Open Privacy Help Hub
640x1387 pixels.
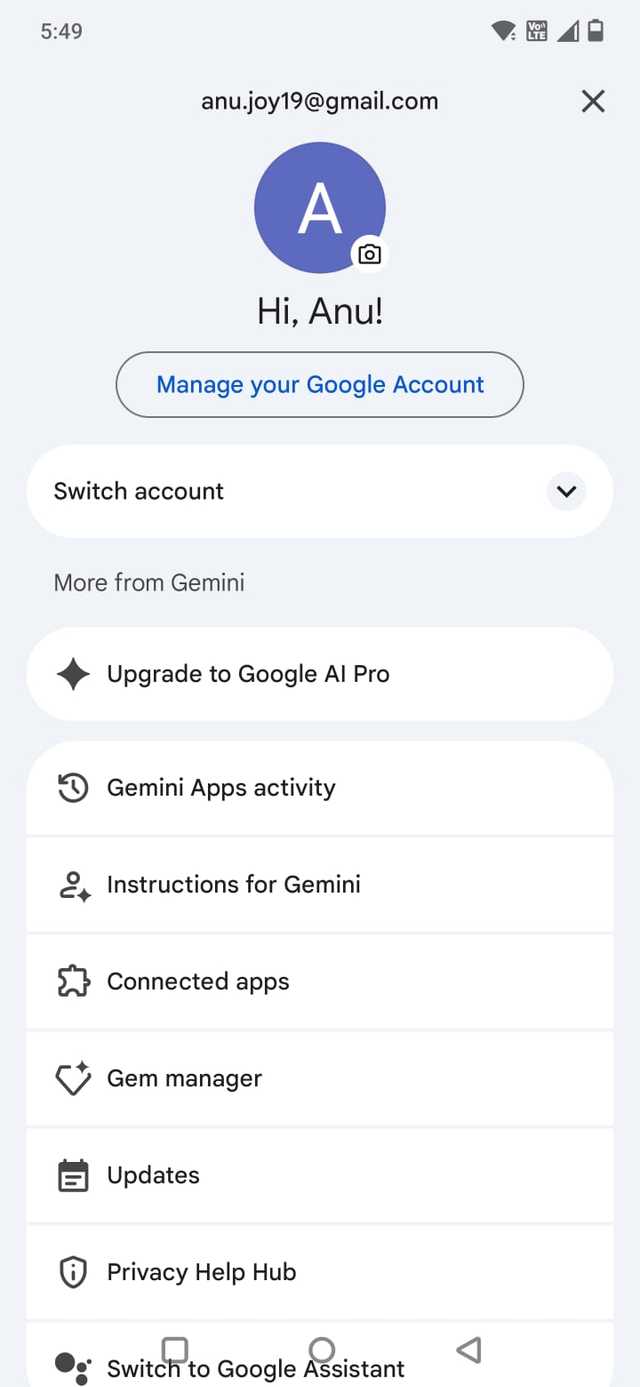pyautogui.click(x=320, y=1272)
